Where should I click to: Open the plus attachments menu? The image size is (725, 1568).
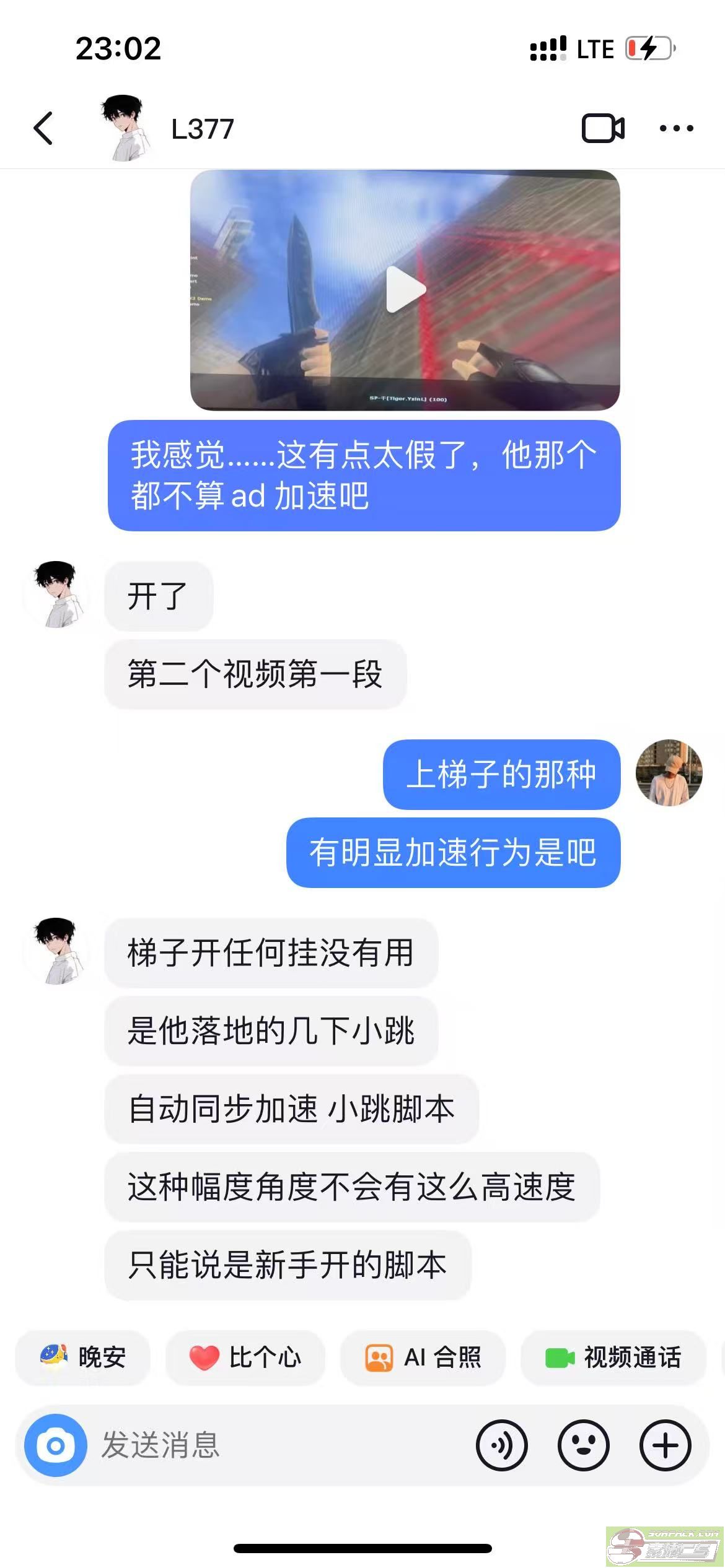(x=666, y=1446)
